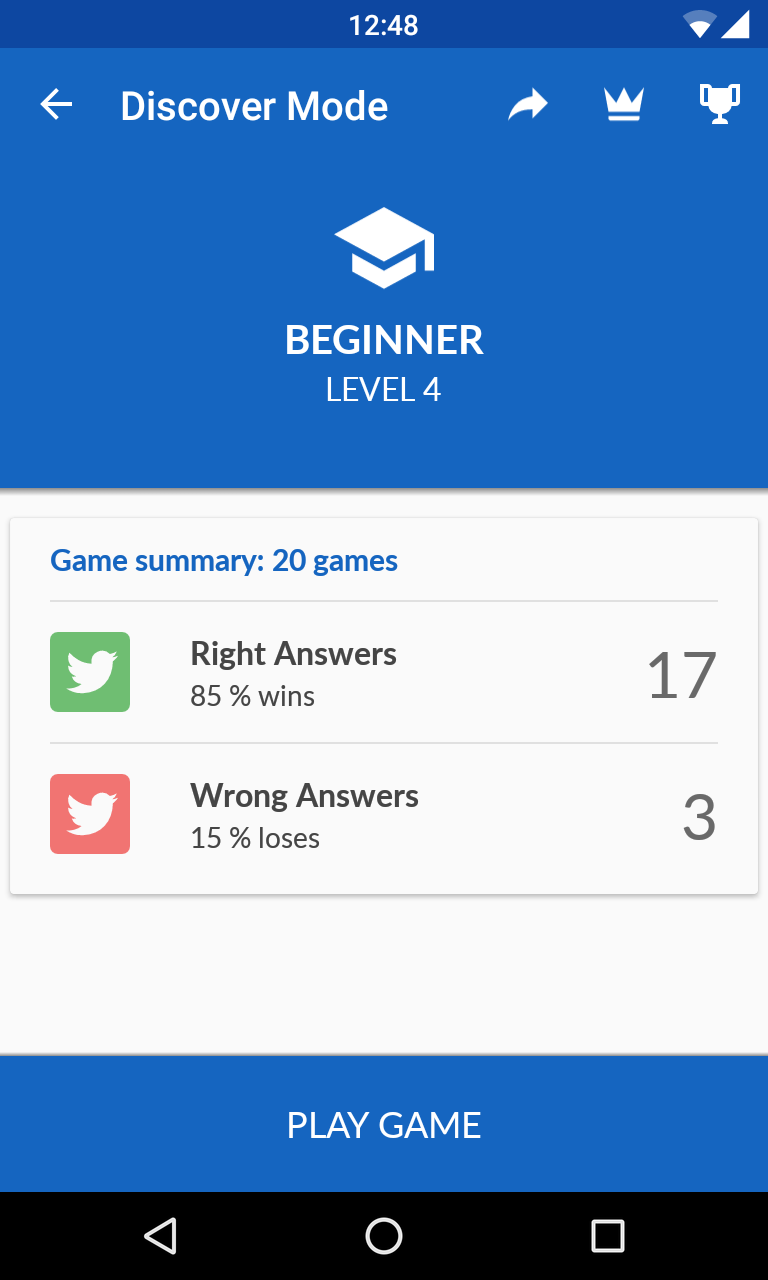The width and height of the screenshot is (768, 1280).
Task: Start a round with Play Game
Action: pos(384,1124)
